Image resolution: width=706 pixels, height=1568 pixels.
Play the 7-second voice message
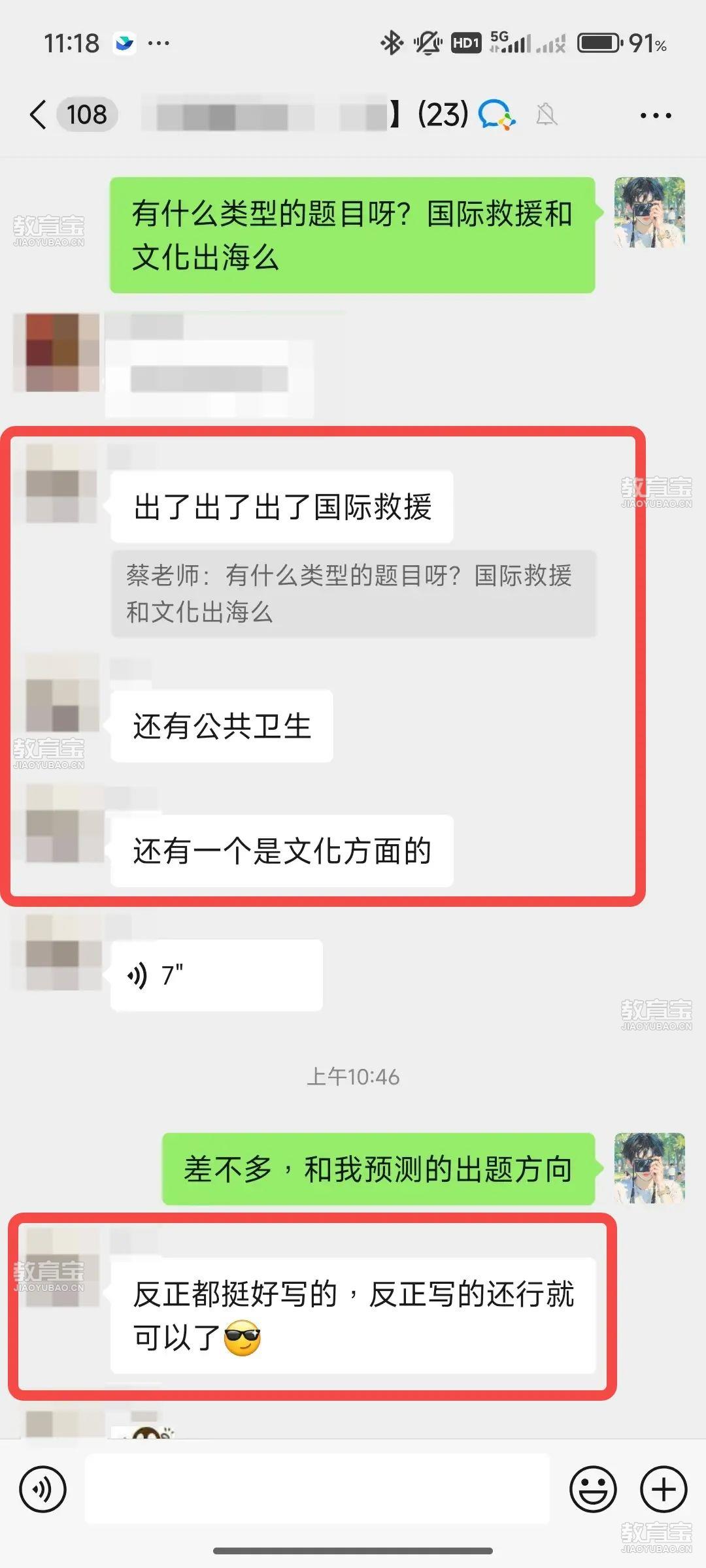point(216,975)
